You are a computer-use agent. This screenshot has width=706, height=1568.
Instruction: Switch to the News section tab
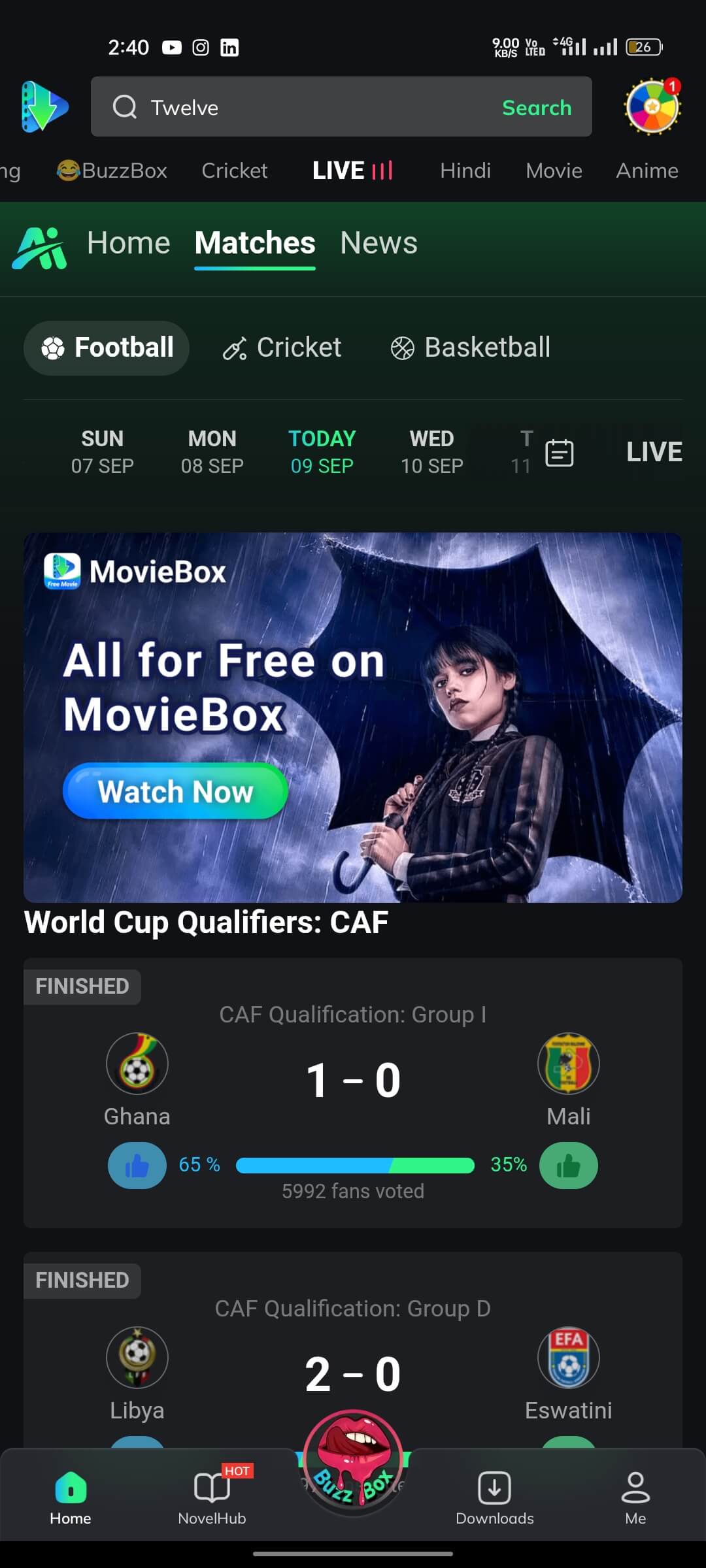378,243
